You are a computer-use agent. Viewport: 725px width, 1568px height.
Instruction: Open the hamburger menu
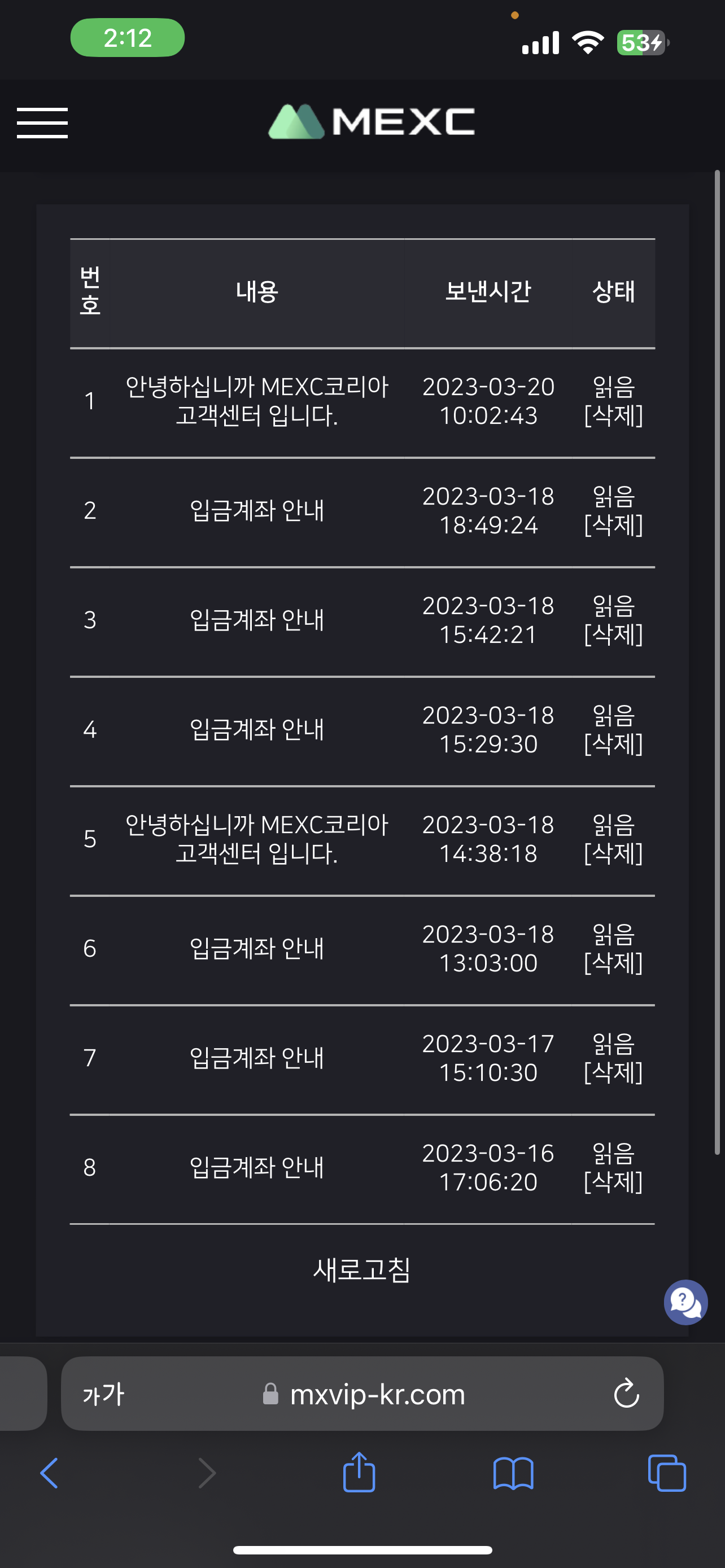click(x=42, y=123)
